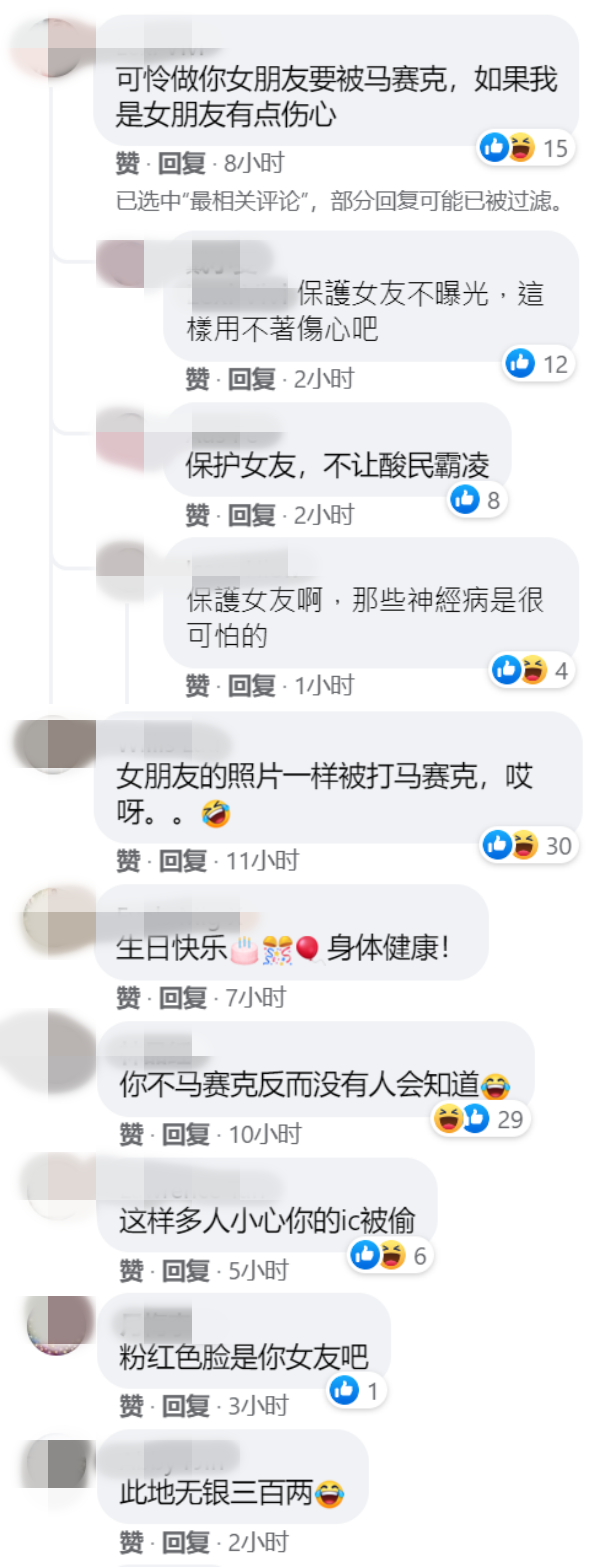600x1567 pixels.
Task: Reply to the 粉红色脸是你女友吧 comment
Action: point(185,1406)
